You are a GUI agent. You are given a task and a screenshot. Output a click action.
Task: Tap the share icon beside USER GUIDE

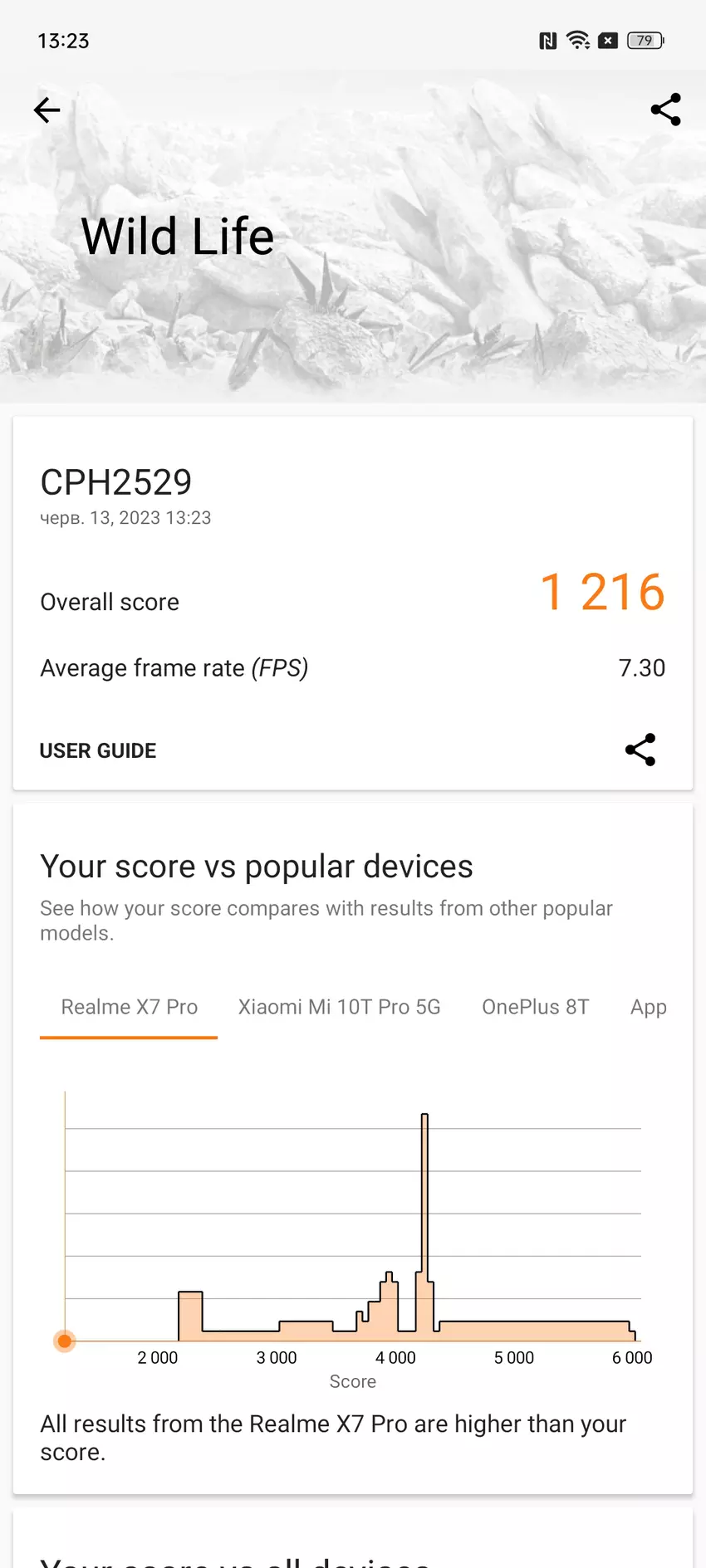pyautogui.click(x=640, y=750)
